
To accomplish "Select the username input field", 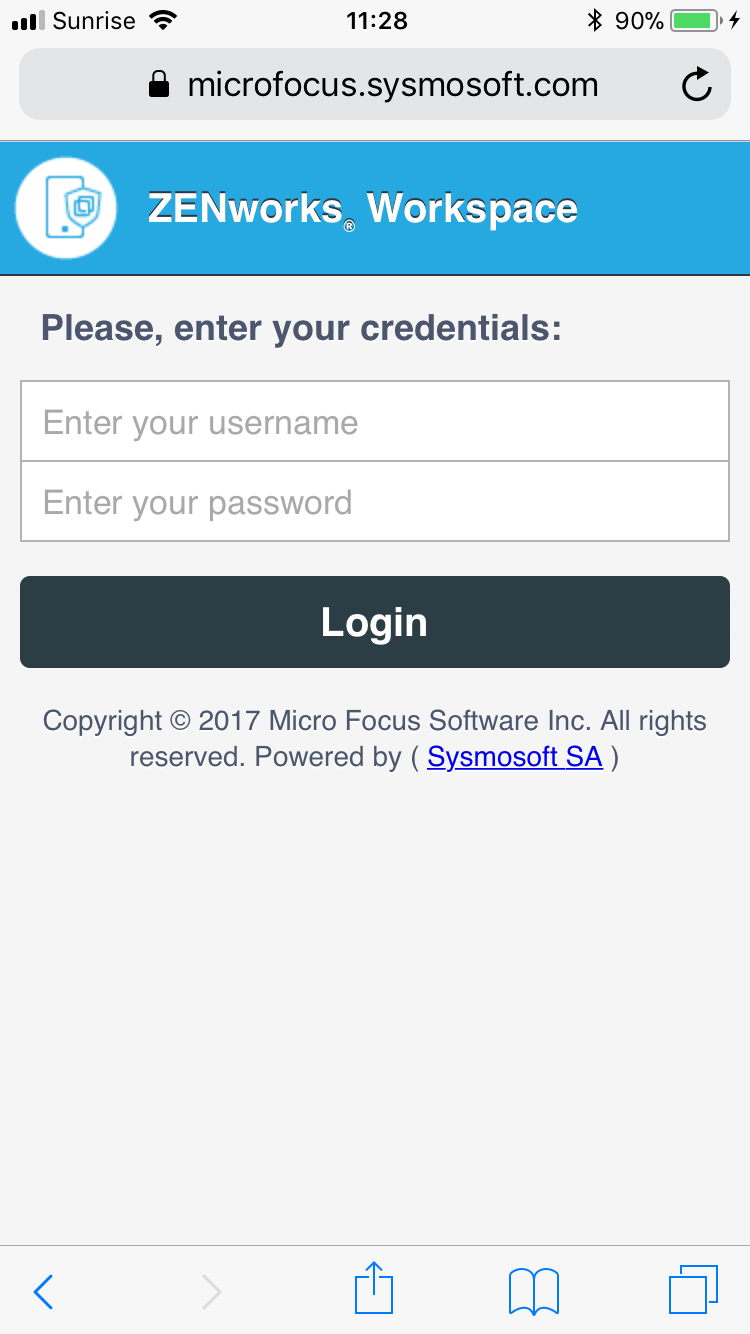I will click(374, 421).
